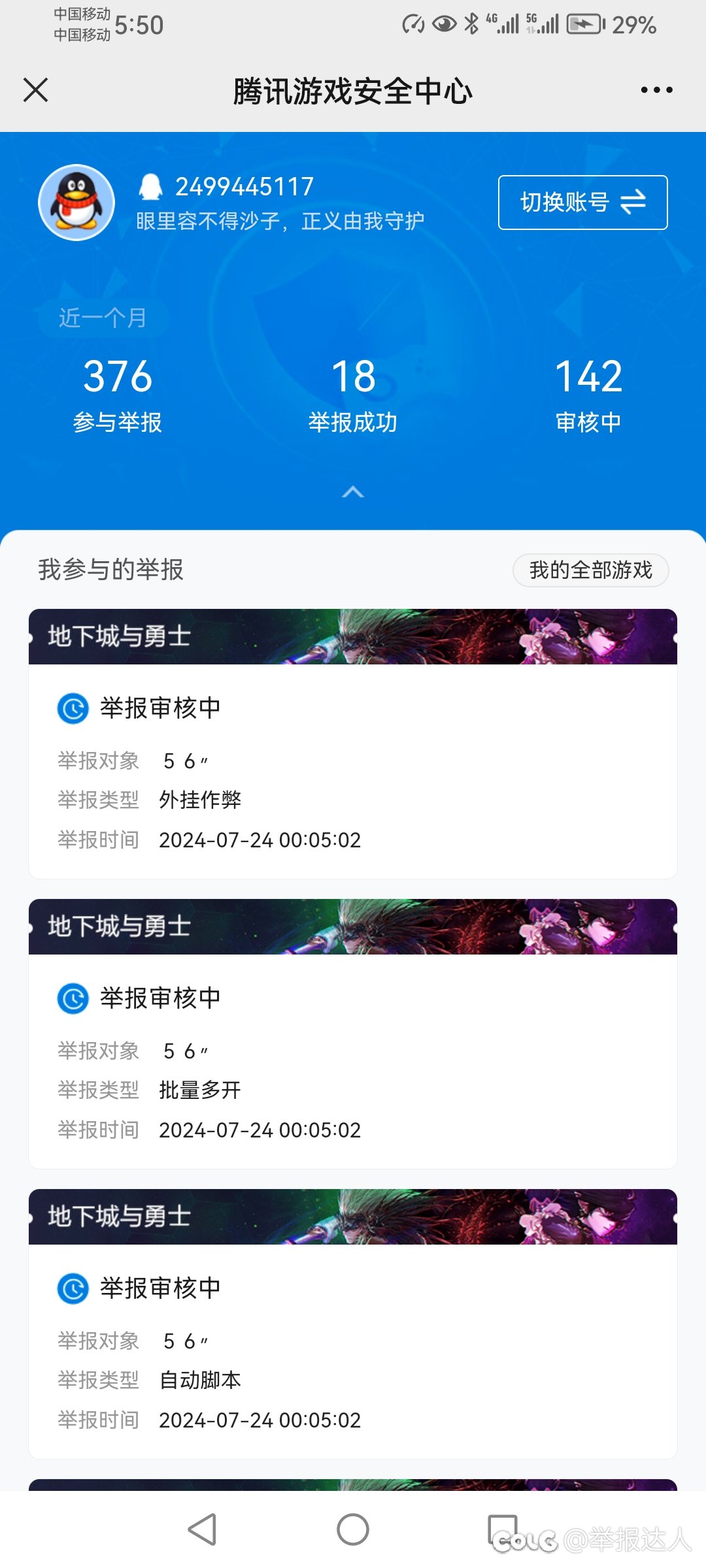Go back with the system back button
This screenshot has height=1568, width=706.
pos(202,1529)
